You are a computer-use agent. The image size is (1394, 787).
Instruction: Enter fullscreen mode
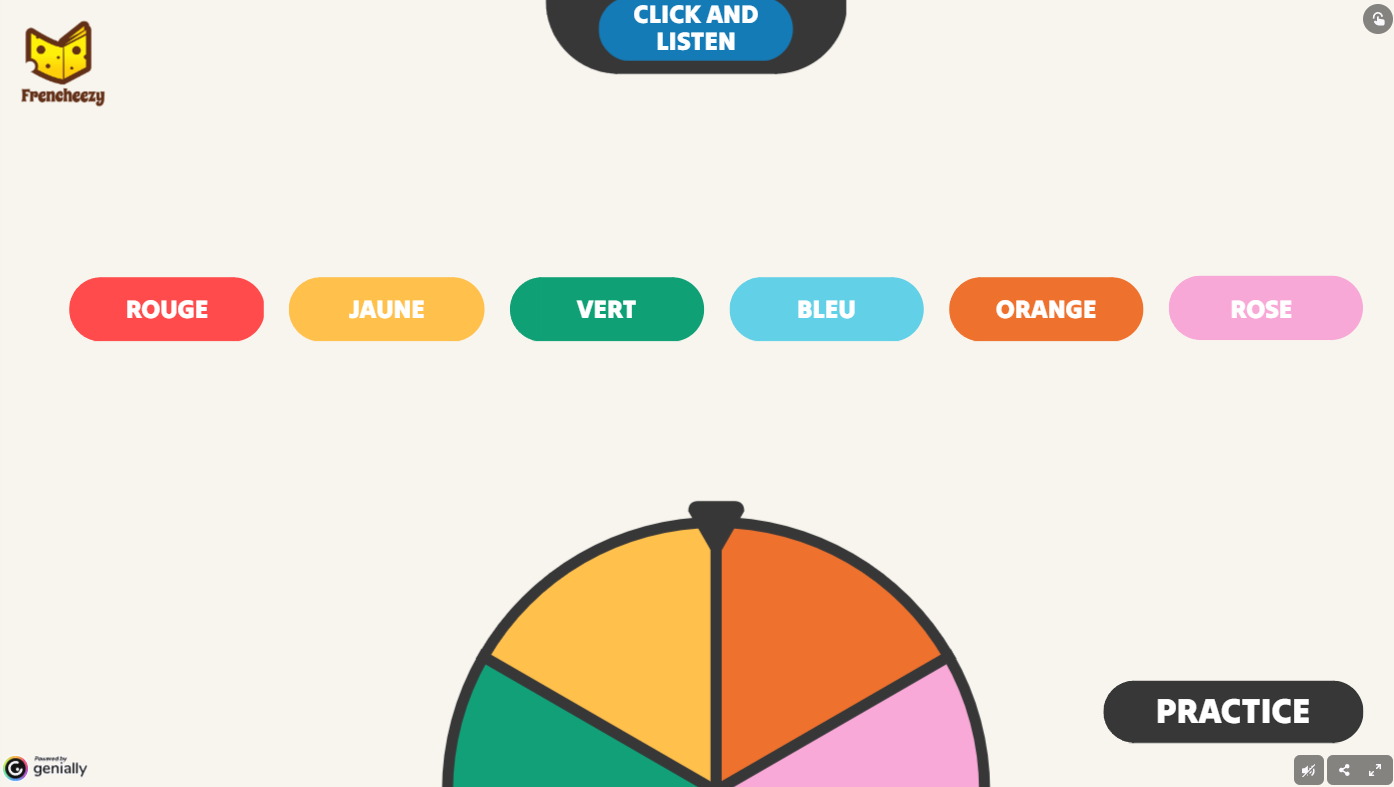[1376, 770]
